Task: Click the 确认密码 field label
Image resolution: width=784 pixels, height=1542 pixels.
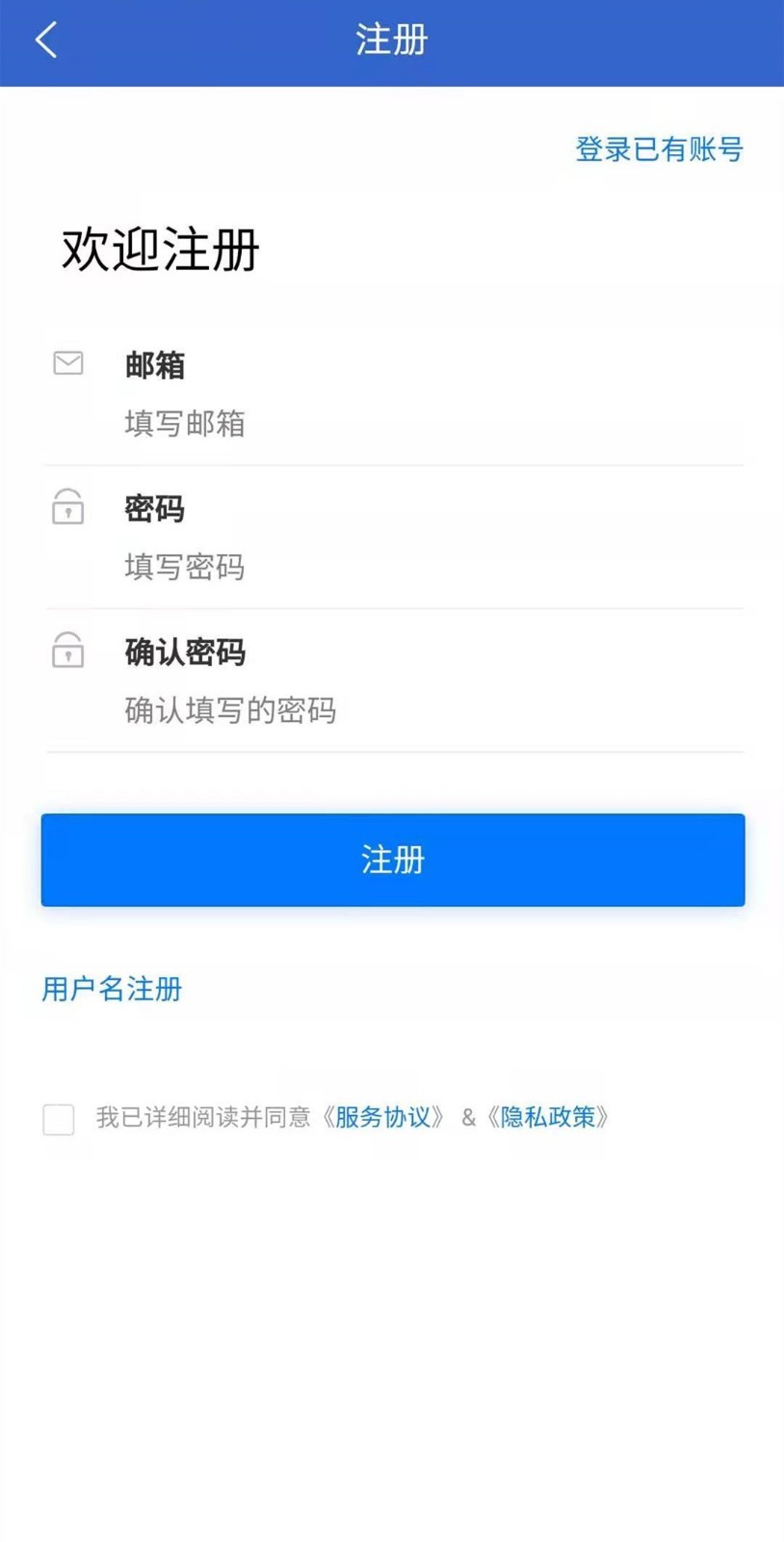Action: pyautogui.click(x=186, y=652)
